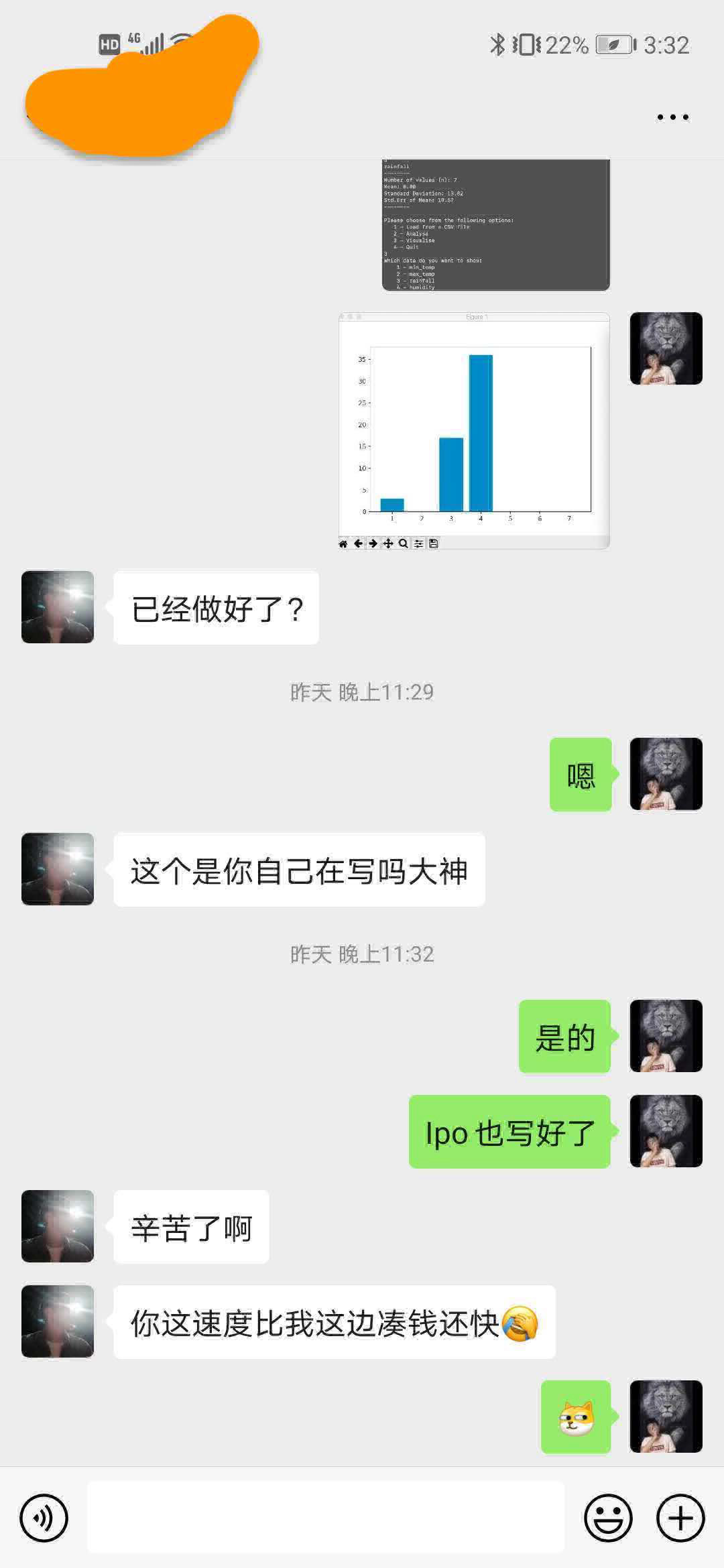
Task: View the terminal output screenshot message
Action: tap(495, 225)
